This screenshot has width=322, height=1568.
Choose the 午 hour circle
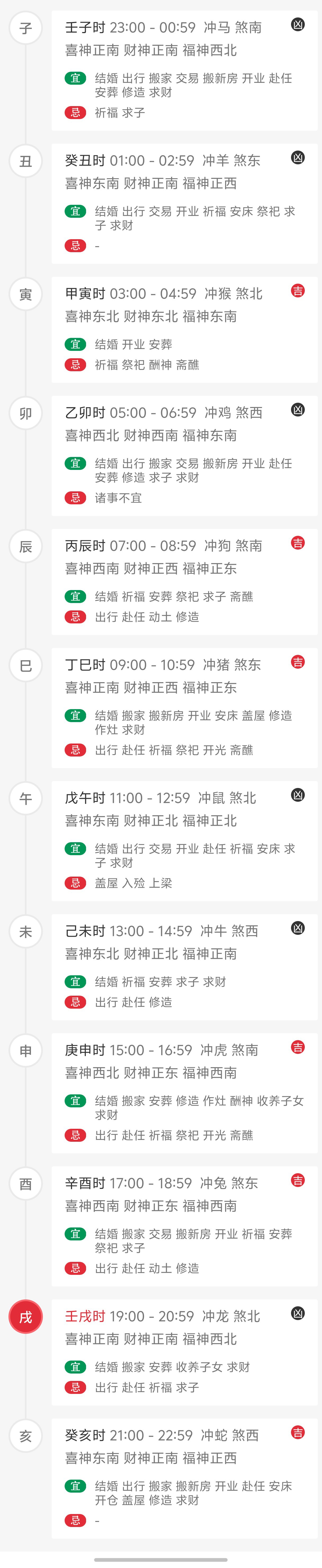(x=26, y=799)
